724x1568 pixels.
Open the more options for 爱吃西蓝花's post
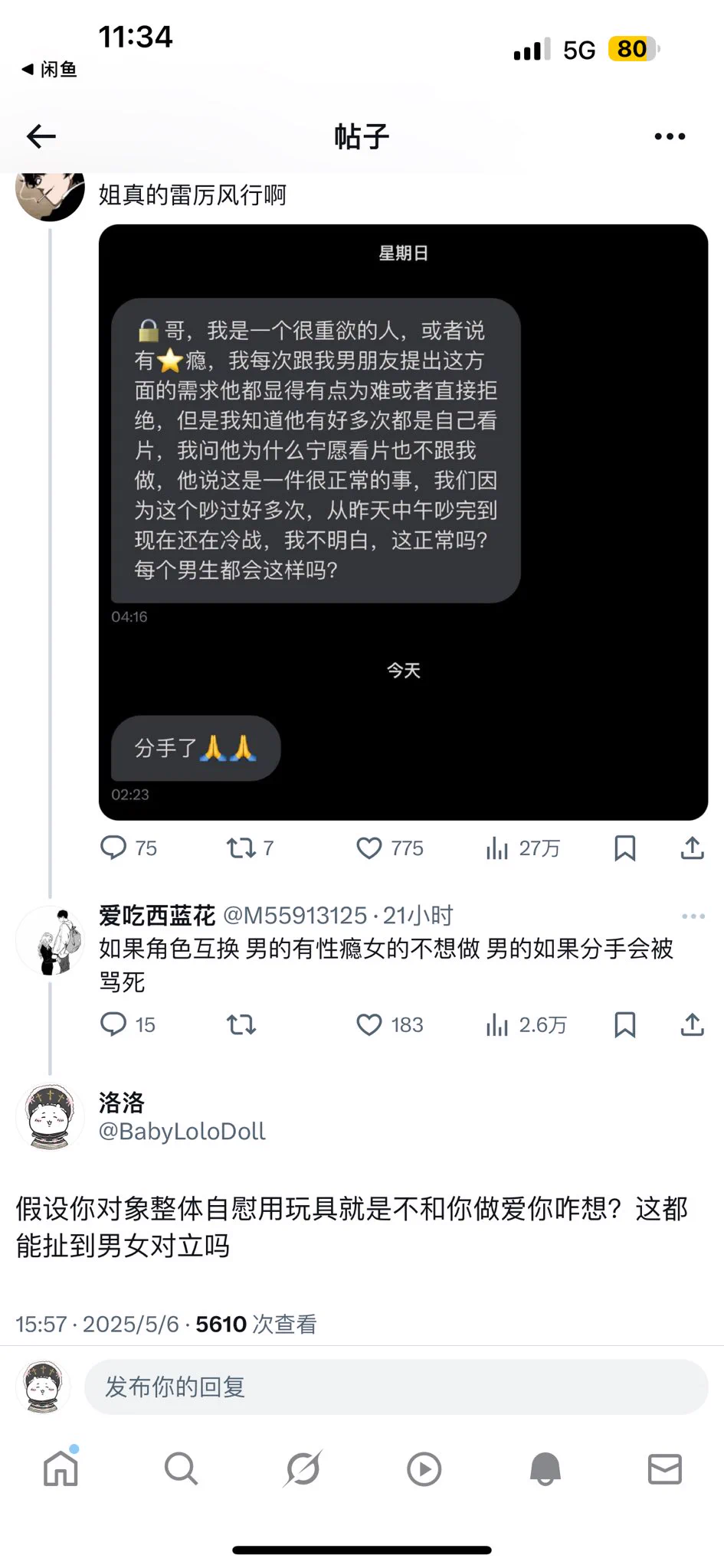point(693,916)
